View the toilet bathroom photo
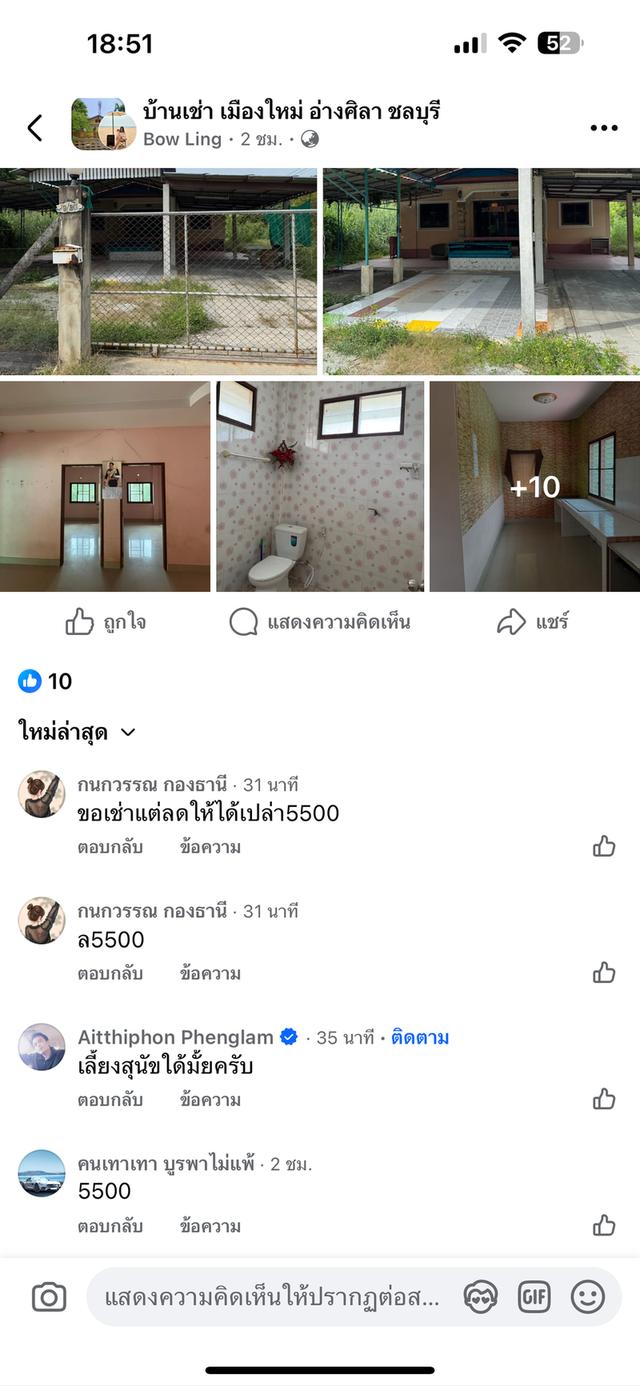This screenshot has height=1386, width=640. (320, 487)
